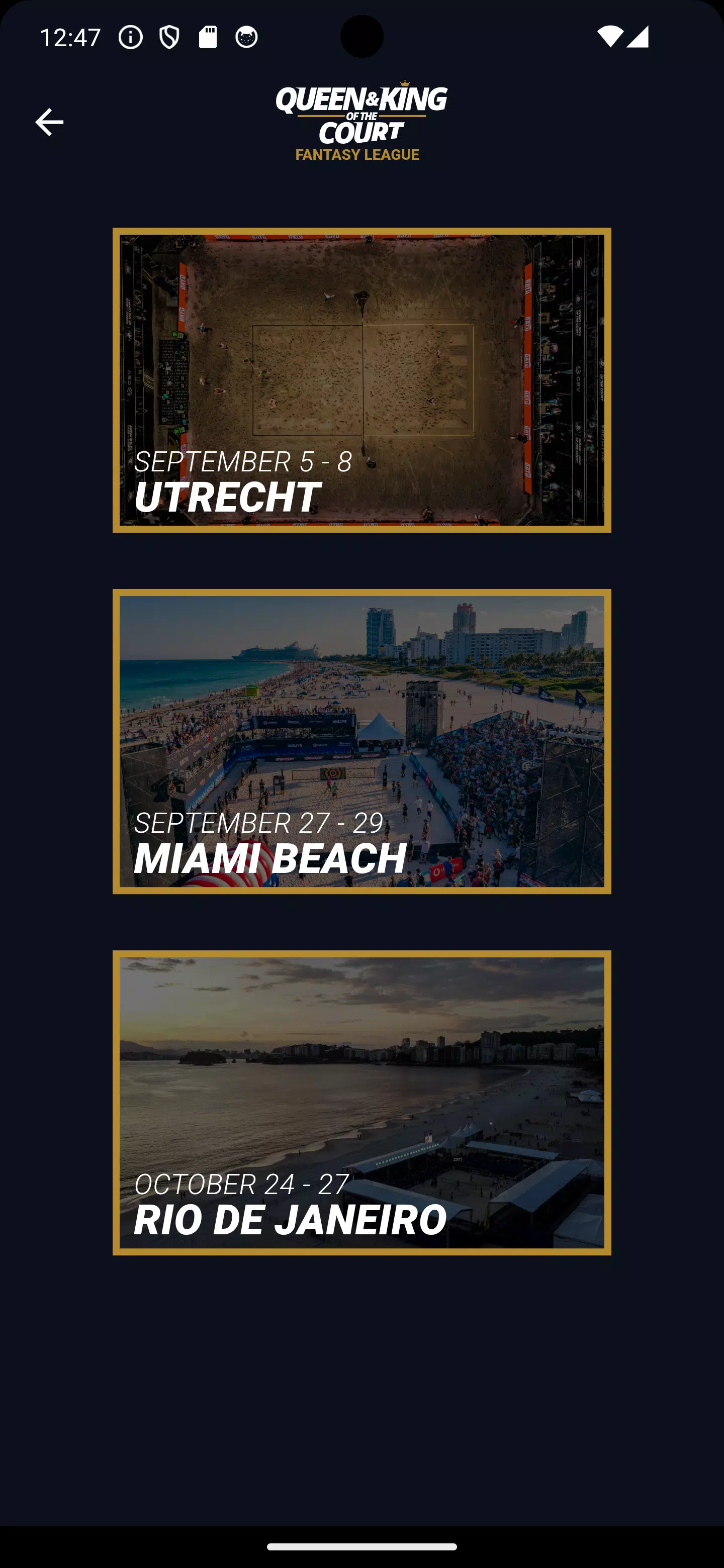The height and width of the screenshot is (1568, 724).
Task: Tap the clock showing 12:47
Action: tap(69, 37)
